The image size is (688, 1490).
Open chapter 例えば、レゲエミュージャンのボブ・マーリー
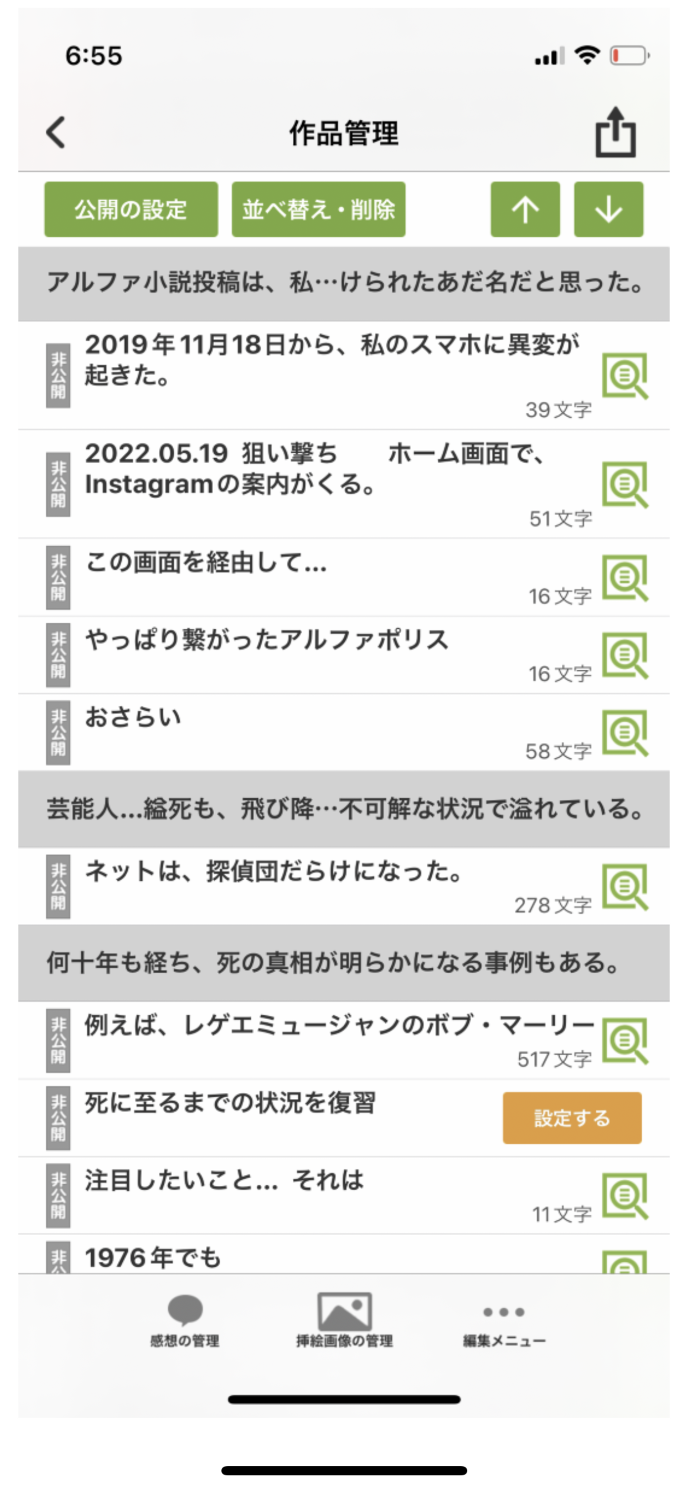(x=340, y=1026)
